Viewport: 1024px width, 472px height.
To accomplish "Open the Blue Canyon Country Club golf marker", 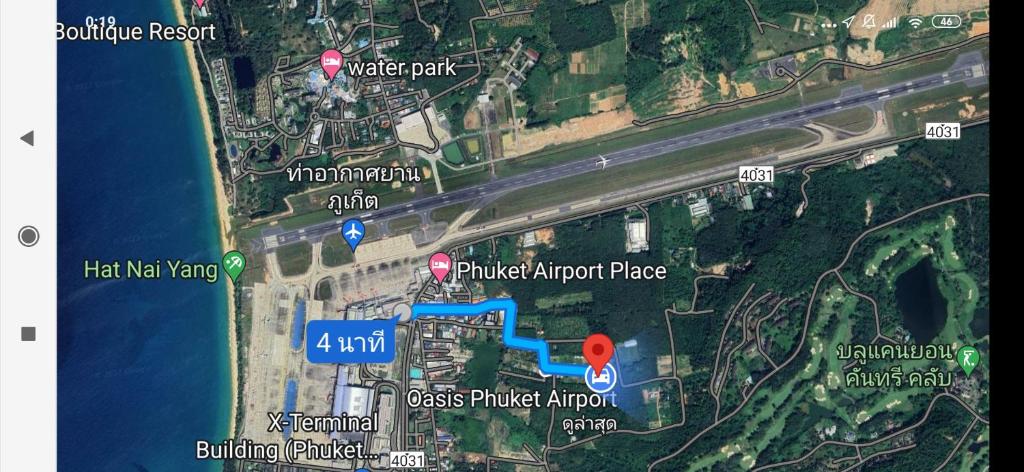I will (x=967, y=358).
